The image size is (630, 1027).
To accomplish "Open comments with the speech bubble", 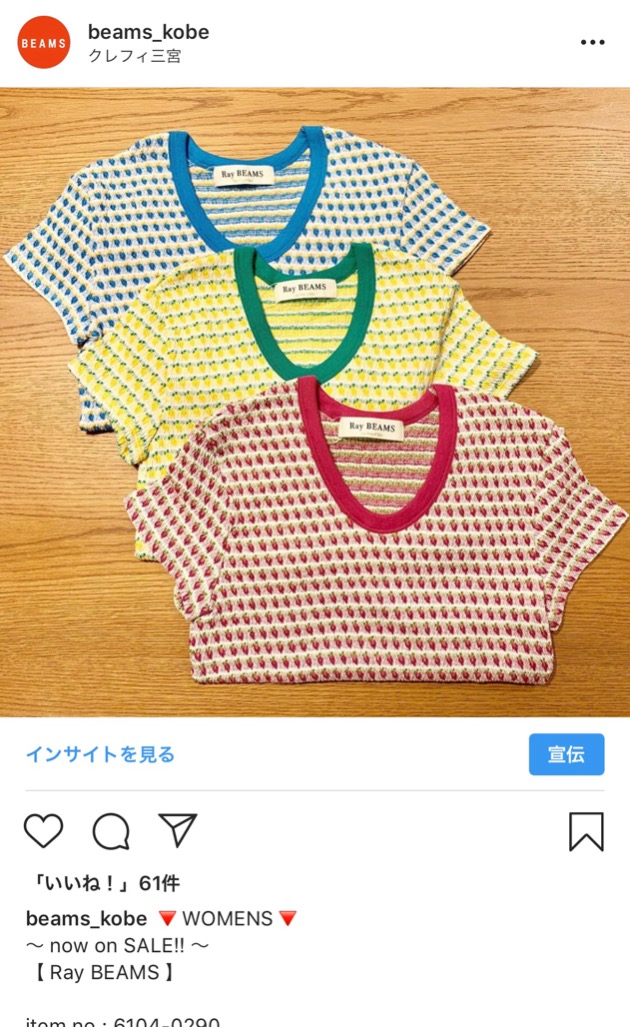I will click(111, 831).
